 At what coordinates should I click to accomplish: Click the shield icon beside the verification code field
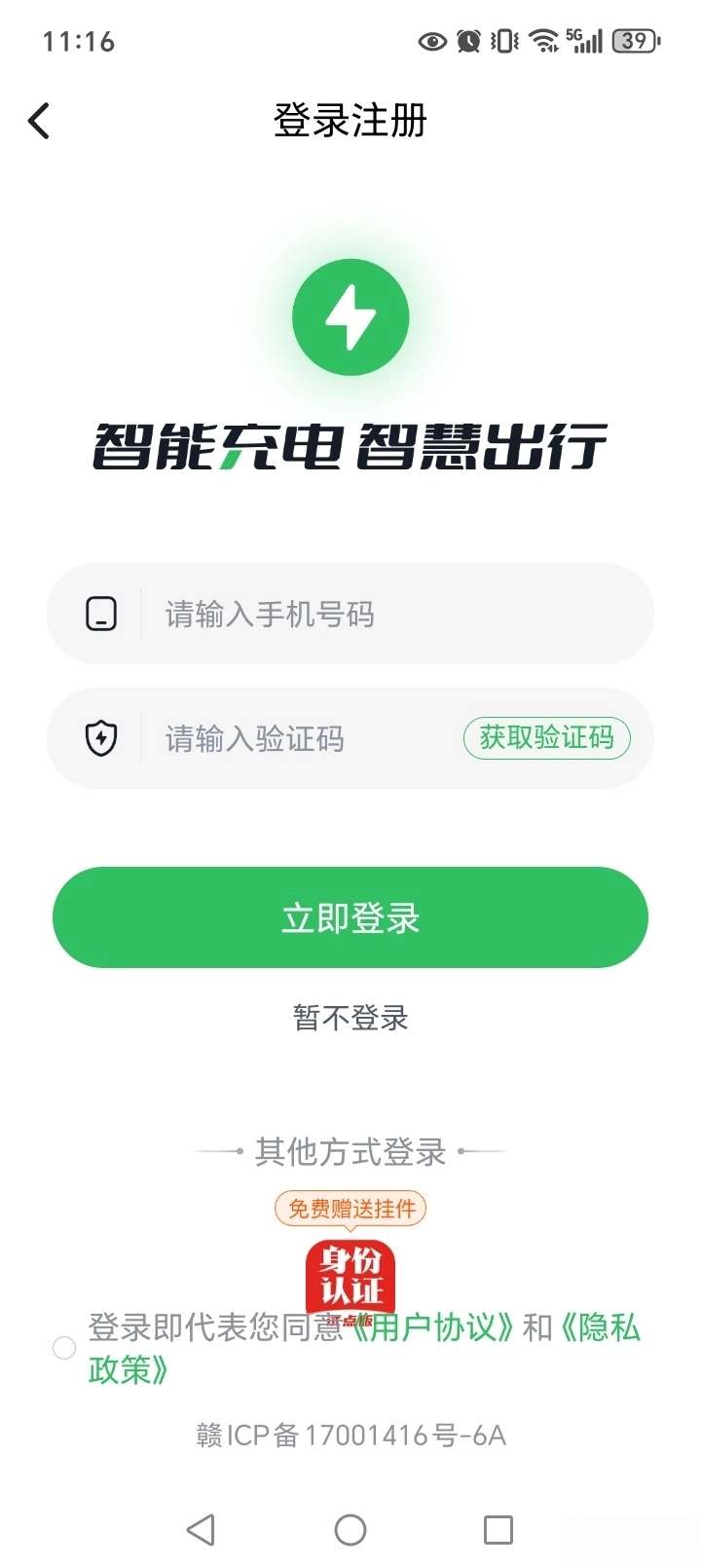coord(101,738)
